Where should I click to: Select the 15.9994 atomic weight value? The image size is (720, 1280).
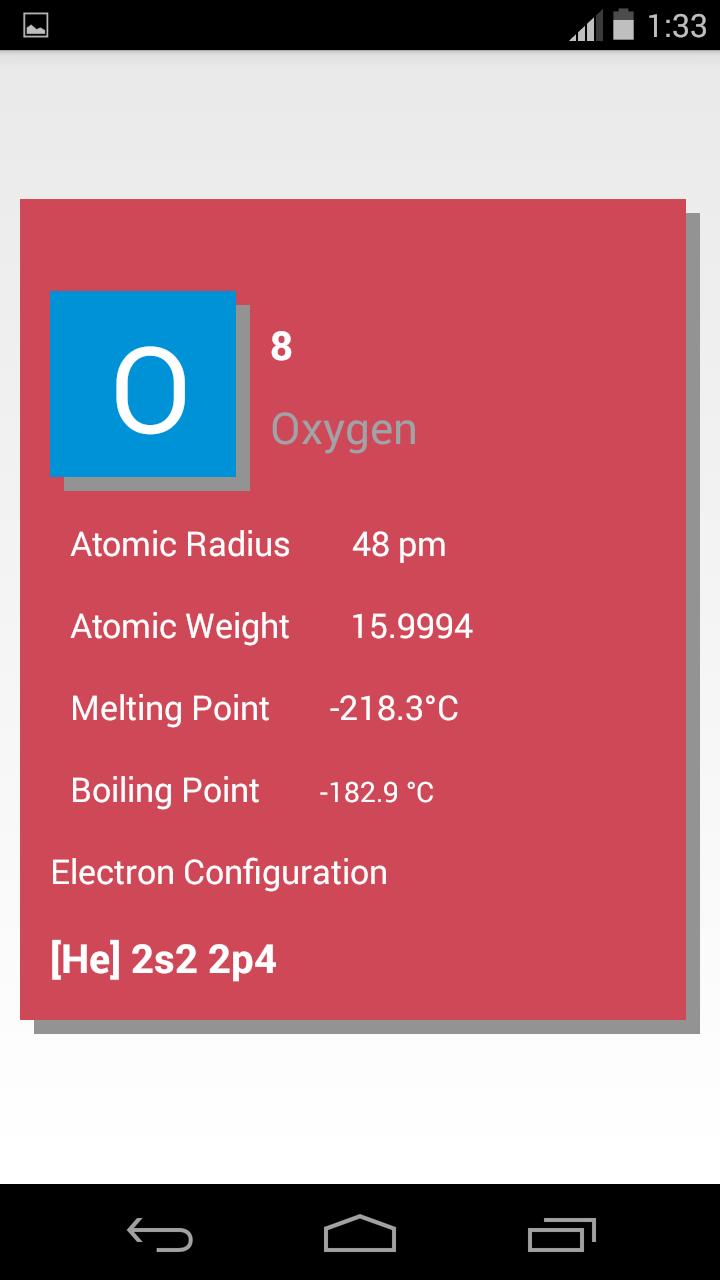point(412,626)
